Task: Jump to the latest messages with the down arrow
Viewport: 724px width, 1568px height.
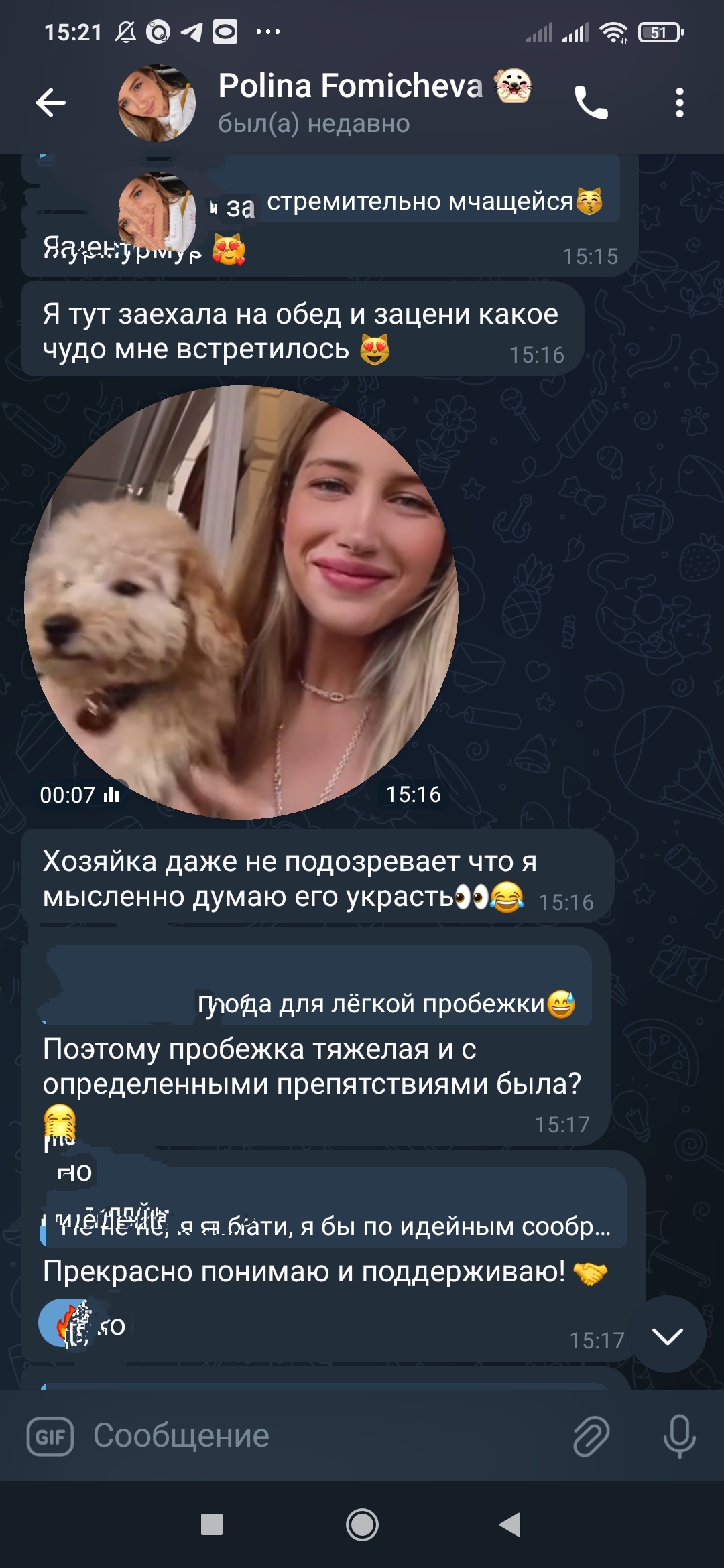Action: (667, 1335)
